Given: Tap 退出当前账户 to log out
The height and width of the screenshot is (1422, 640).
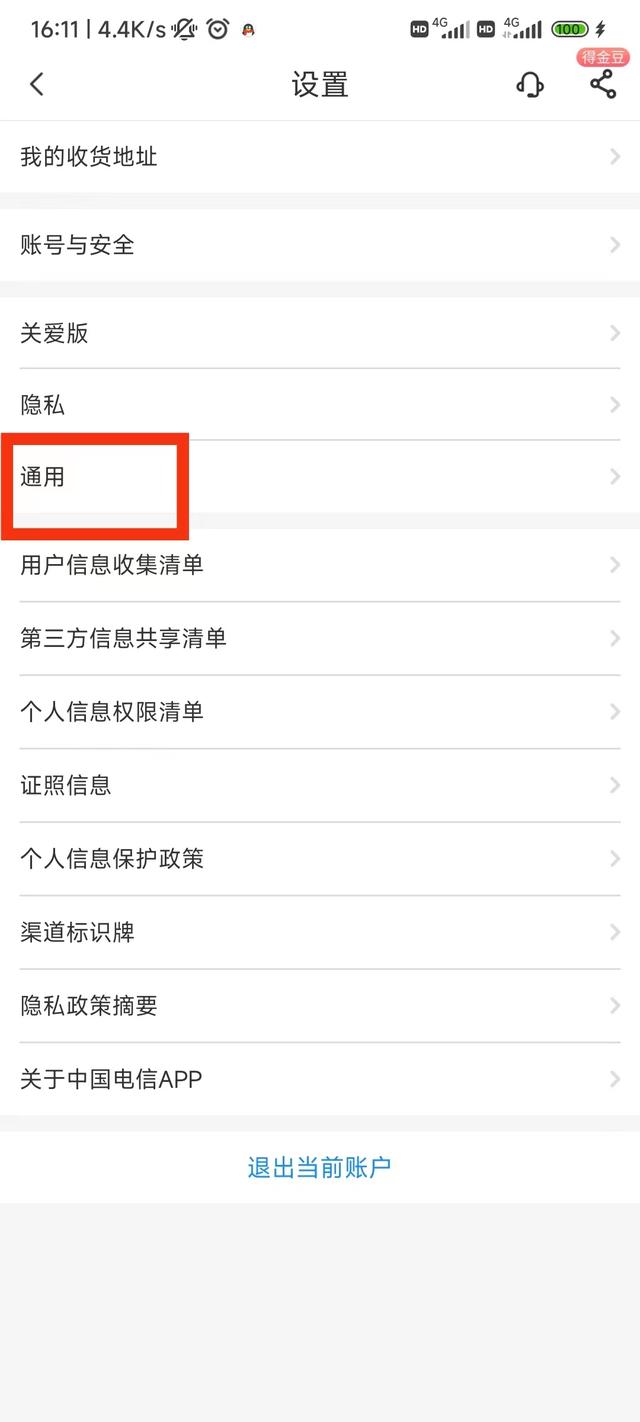Looking at the screenshot, I should click(320, 1167).
